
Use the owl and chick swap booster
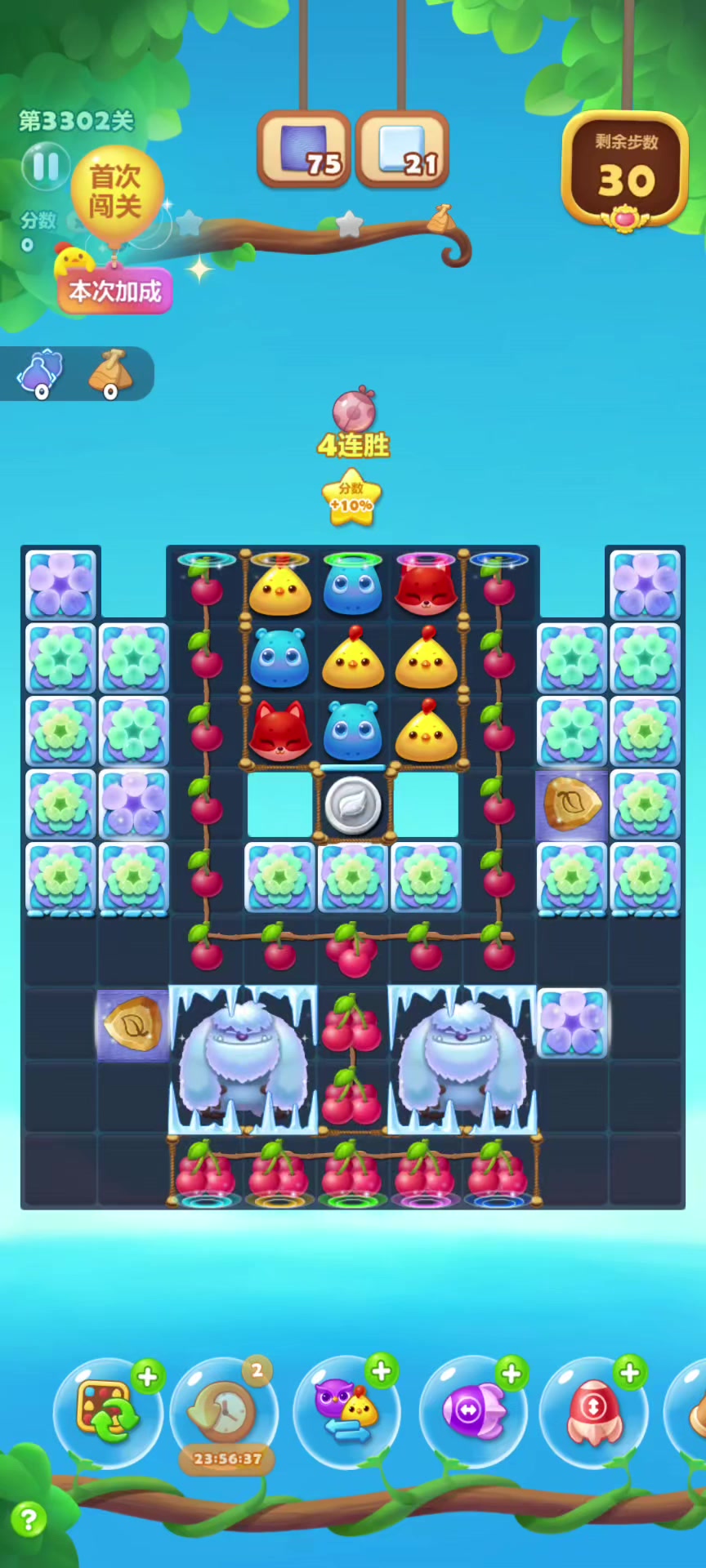tap(347, 1410)
